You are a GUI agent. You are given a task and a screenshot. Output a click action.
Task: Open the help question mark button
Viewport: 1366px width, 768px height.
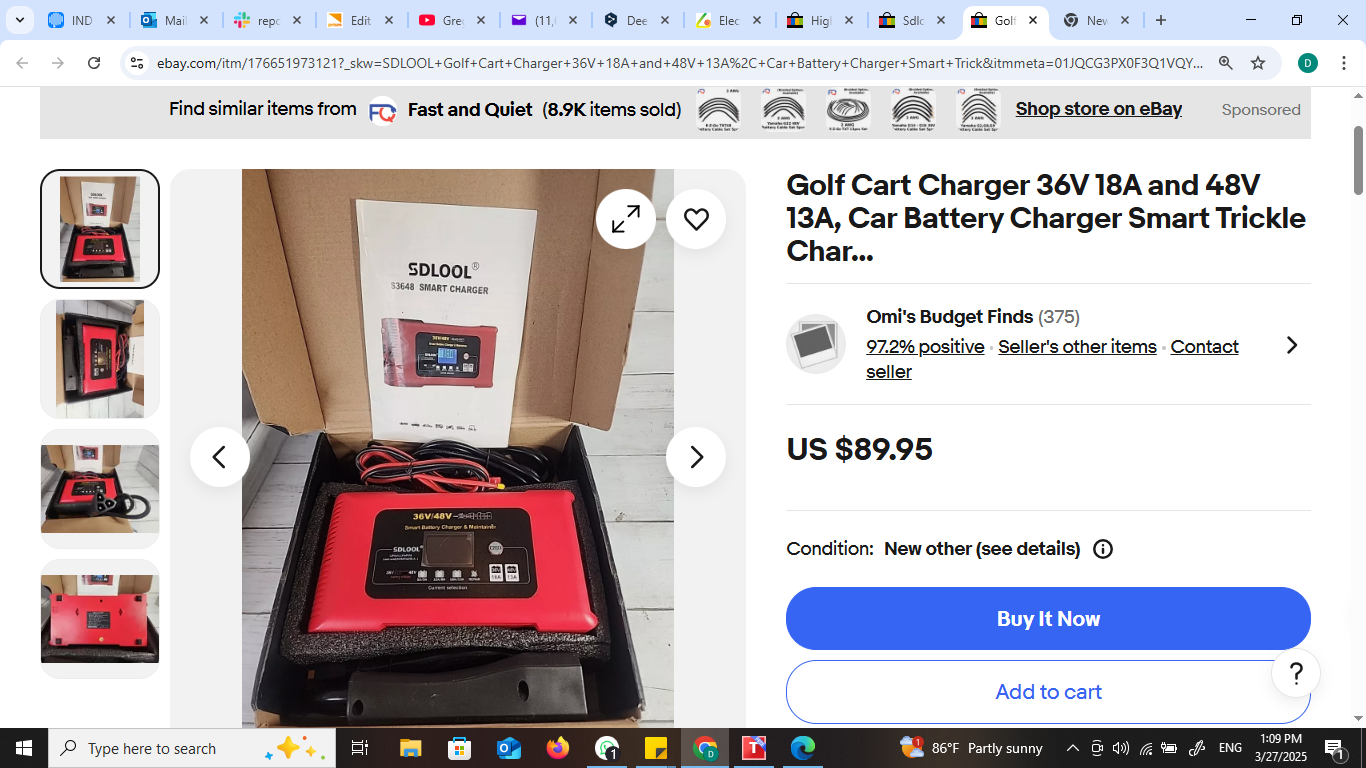tap(1295, 673)
